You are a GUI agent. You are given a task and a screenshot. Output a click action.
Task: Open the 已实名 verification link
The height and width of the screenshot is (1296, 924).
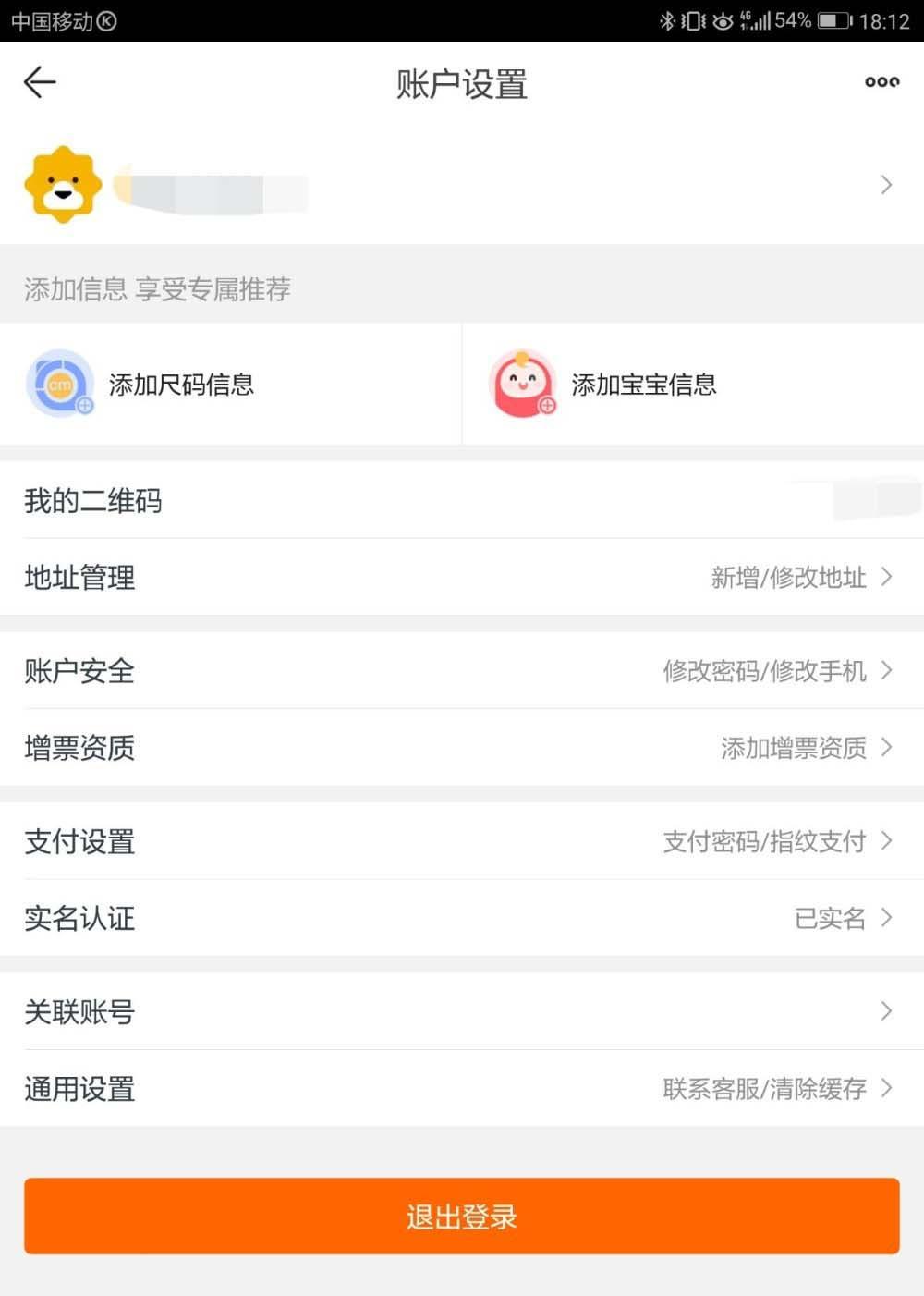[x=831, y=918]
